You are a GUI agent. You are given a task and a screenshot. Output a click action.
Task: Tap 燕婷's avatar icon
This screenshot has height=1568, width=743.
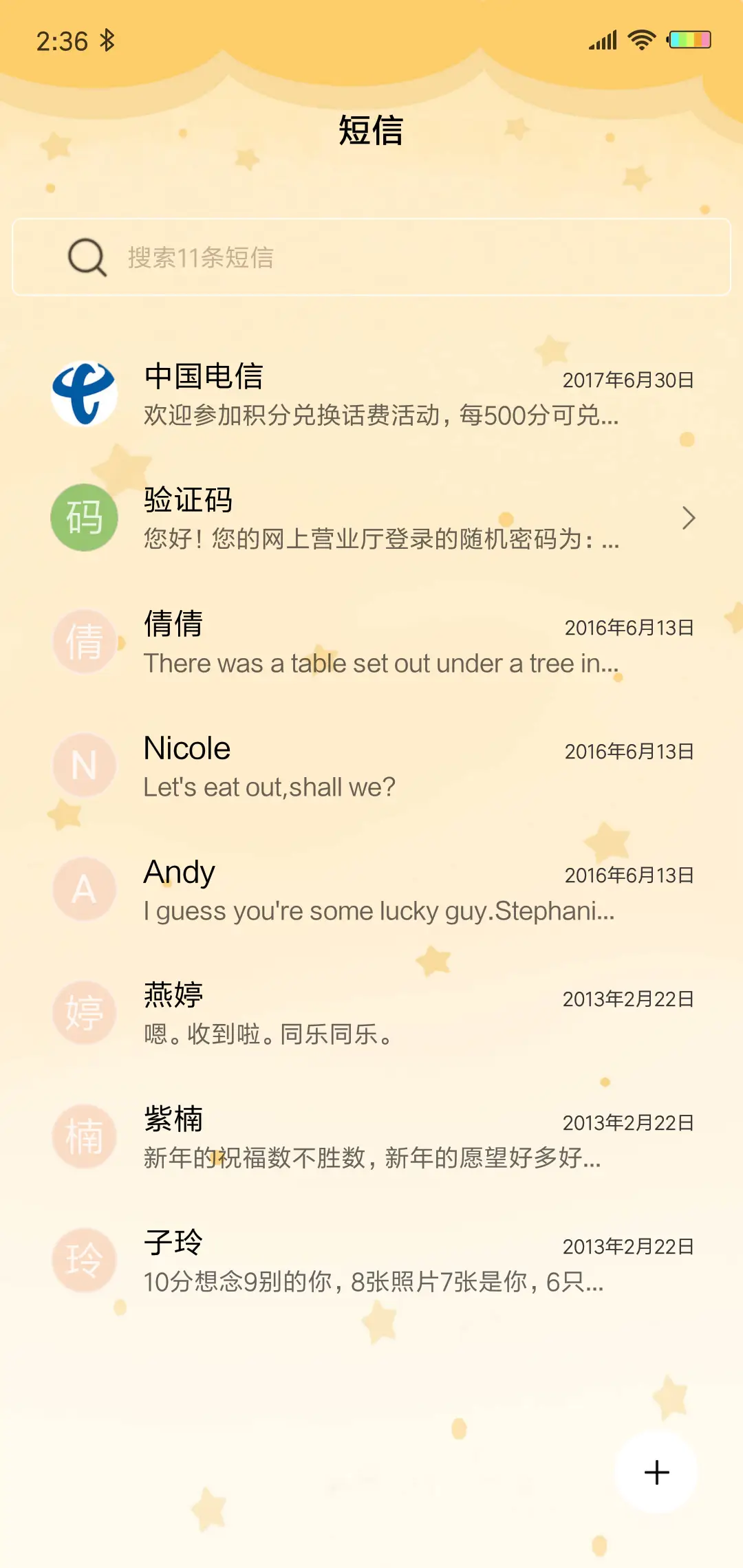coord(84,1013)
